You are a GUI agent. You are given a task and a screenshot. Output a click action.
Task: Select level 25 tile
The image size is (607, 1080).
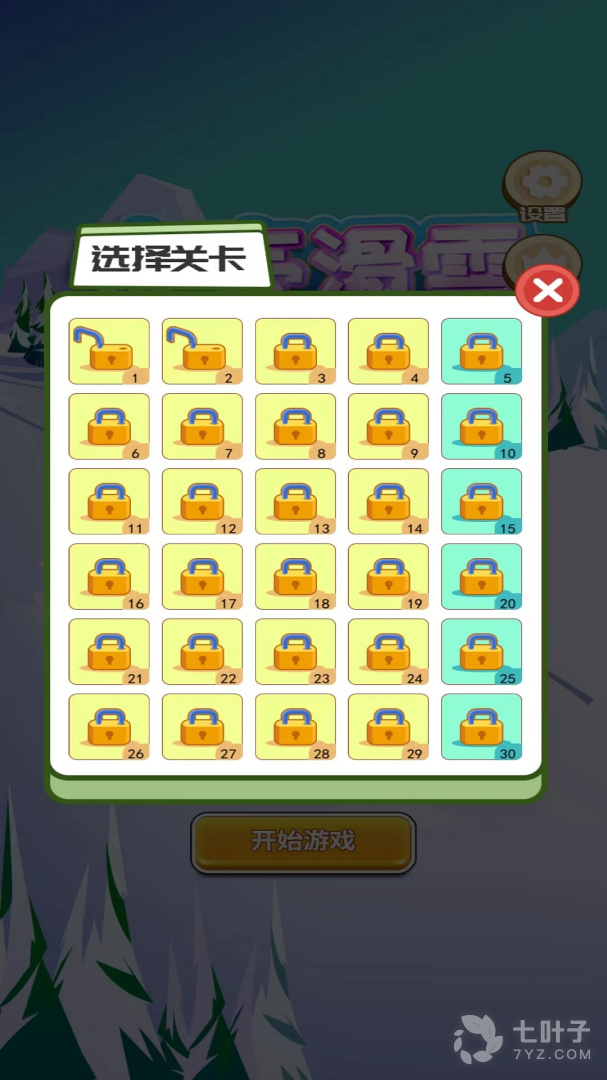tap(481, 651)
